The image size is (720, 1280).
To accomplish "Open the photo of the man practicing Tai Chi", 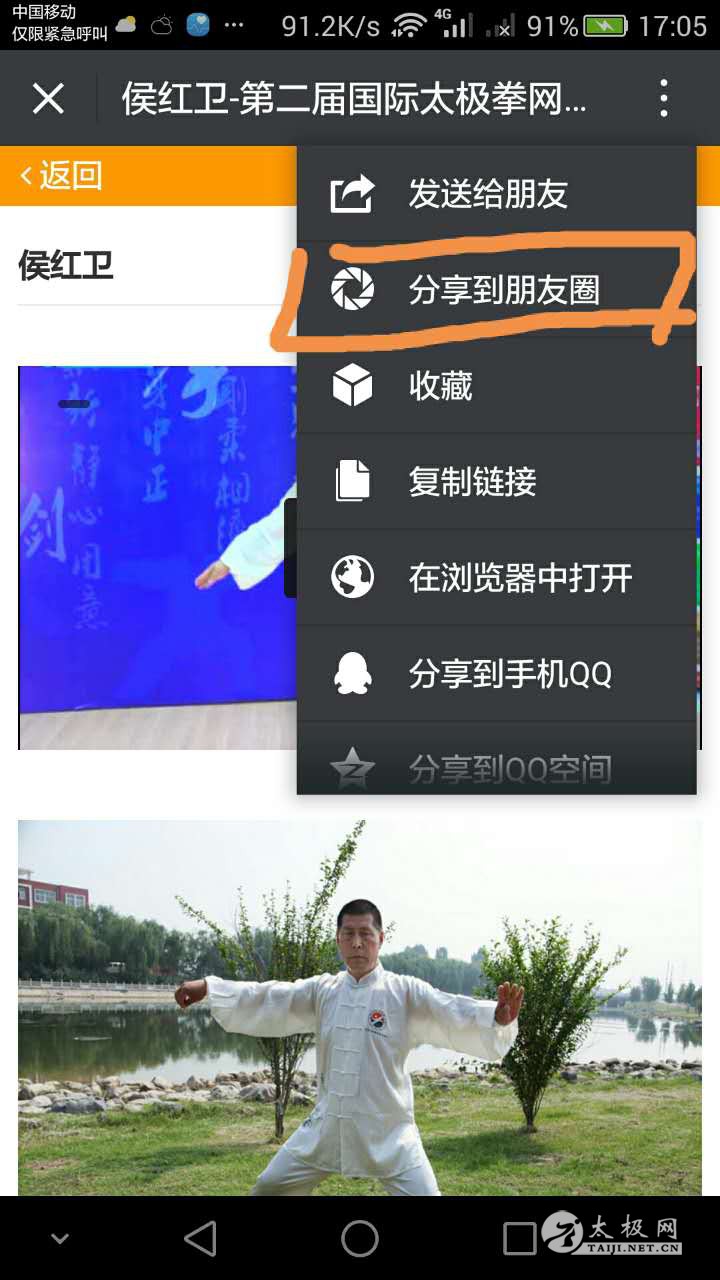I will click(360, 1008).
